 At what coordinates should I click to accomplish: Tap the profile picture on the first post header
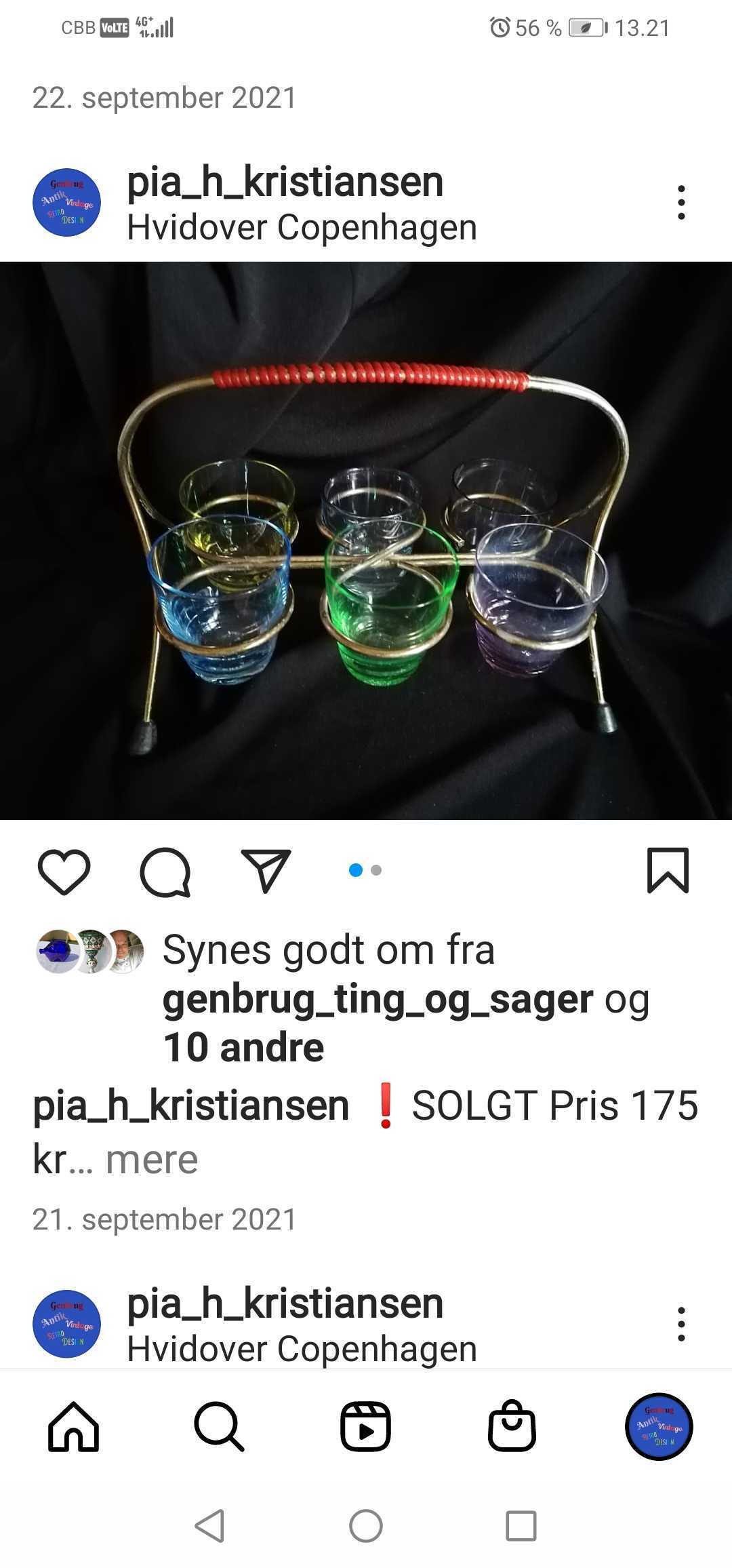66,202
